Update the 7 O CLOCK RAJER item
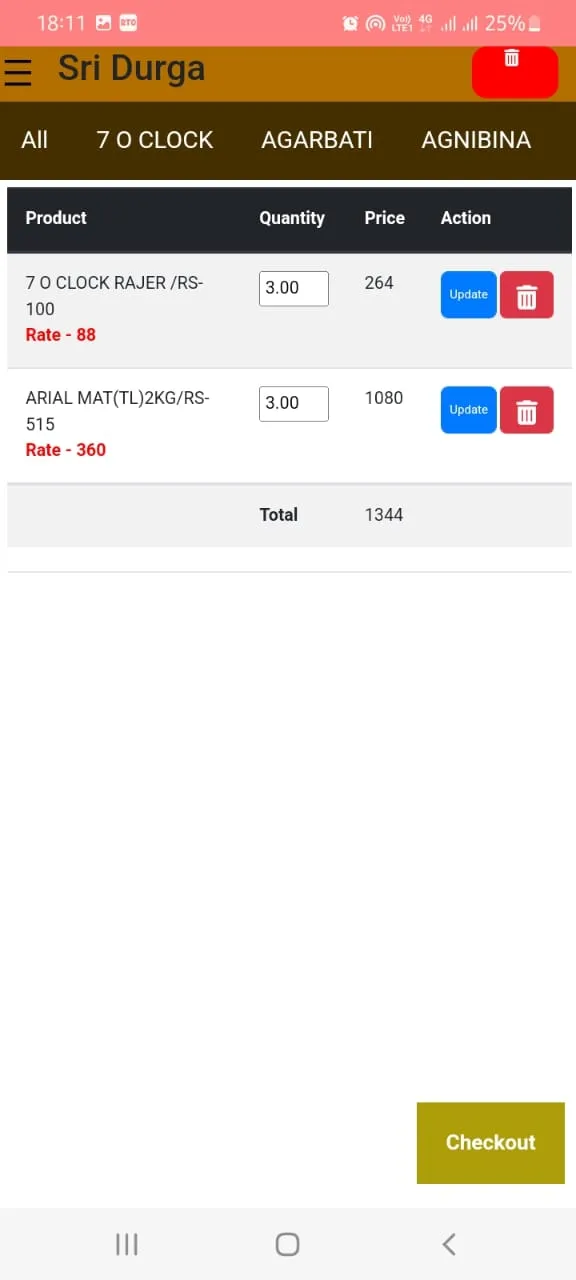This screenshot has width=576, height=1280. point(469,295)
